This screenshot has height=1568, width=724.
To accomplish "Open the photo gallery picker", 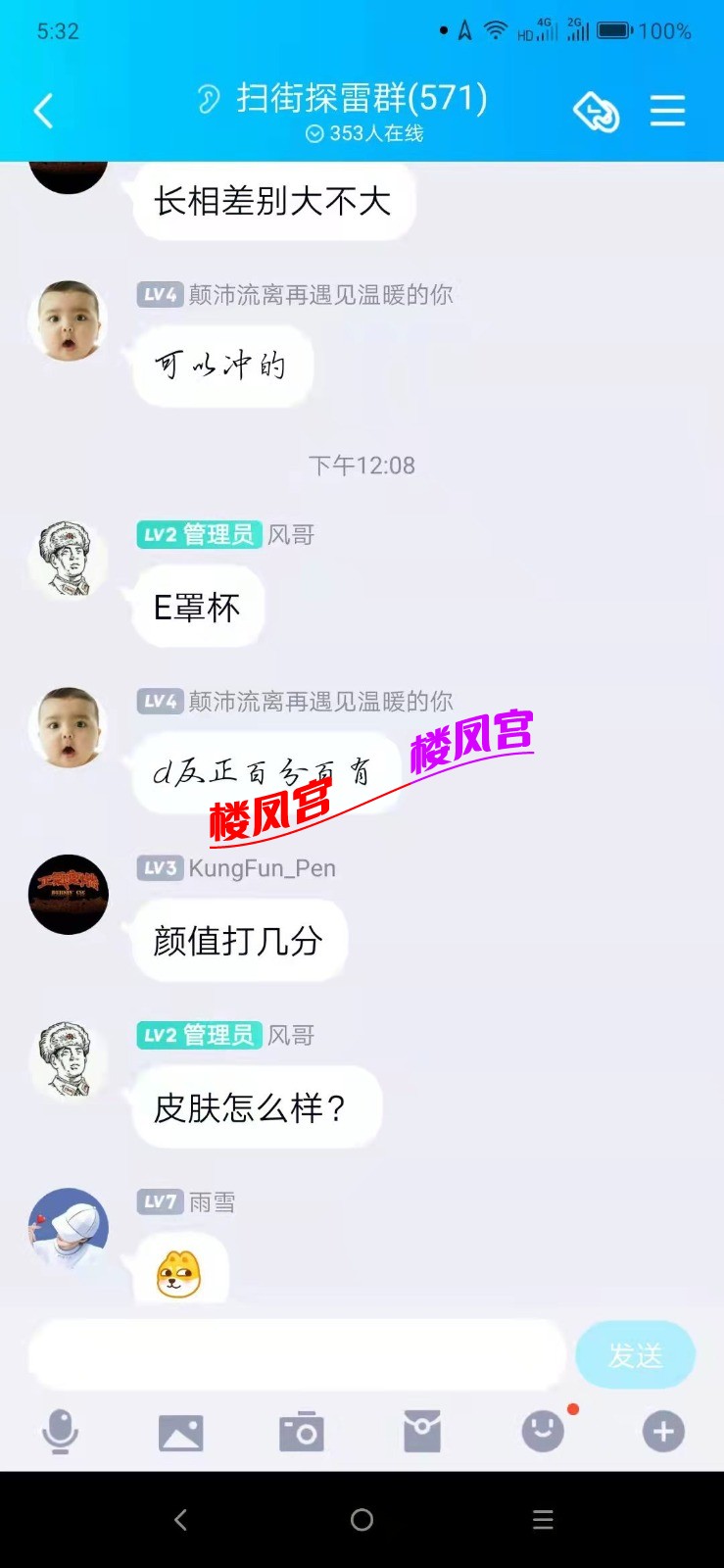I will click(180, 1432).
